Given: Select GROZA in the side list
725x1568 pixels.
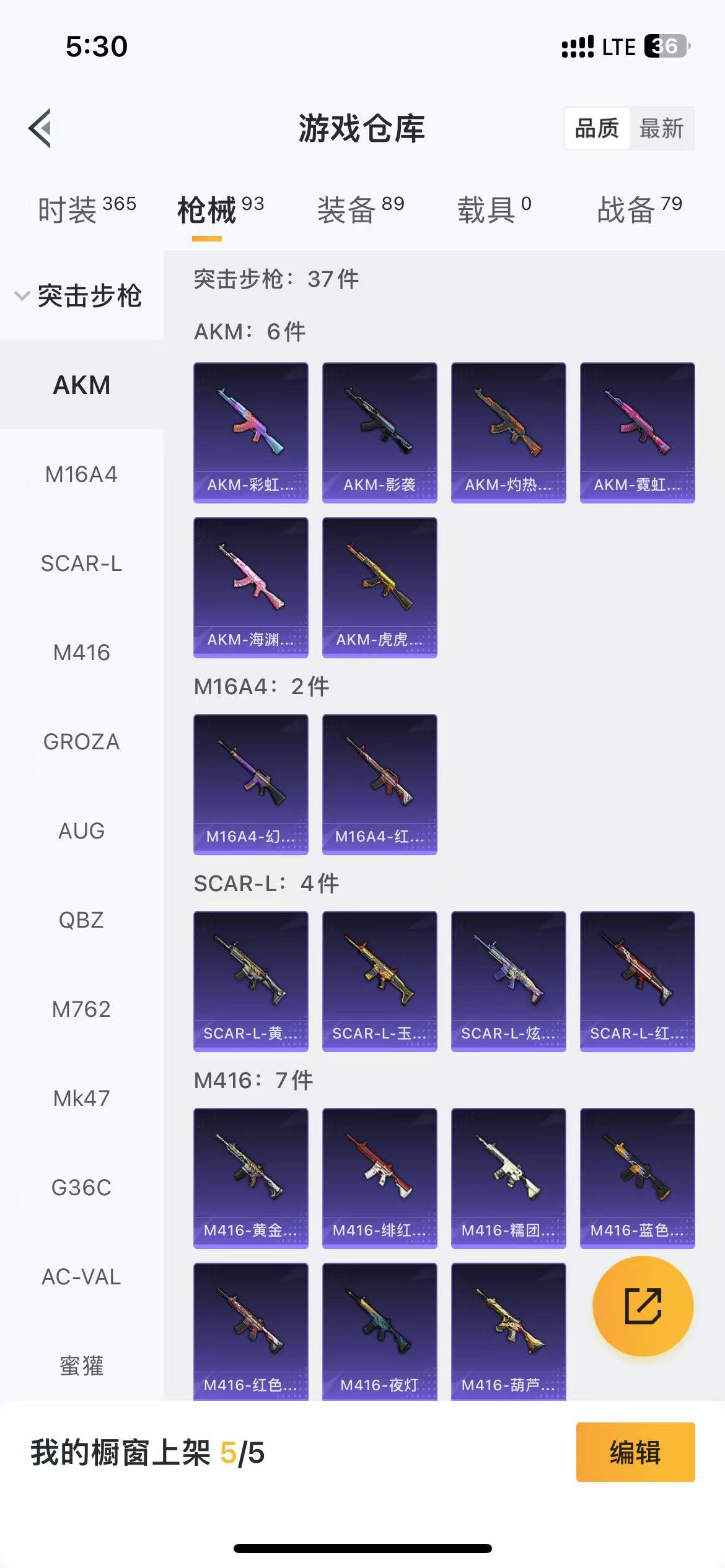Looking at the screenshot, I should (81, 742).
